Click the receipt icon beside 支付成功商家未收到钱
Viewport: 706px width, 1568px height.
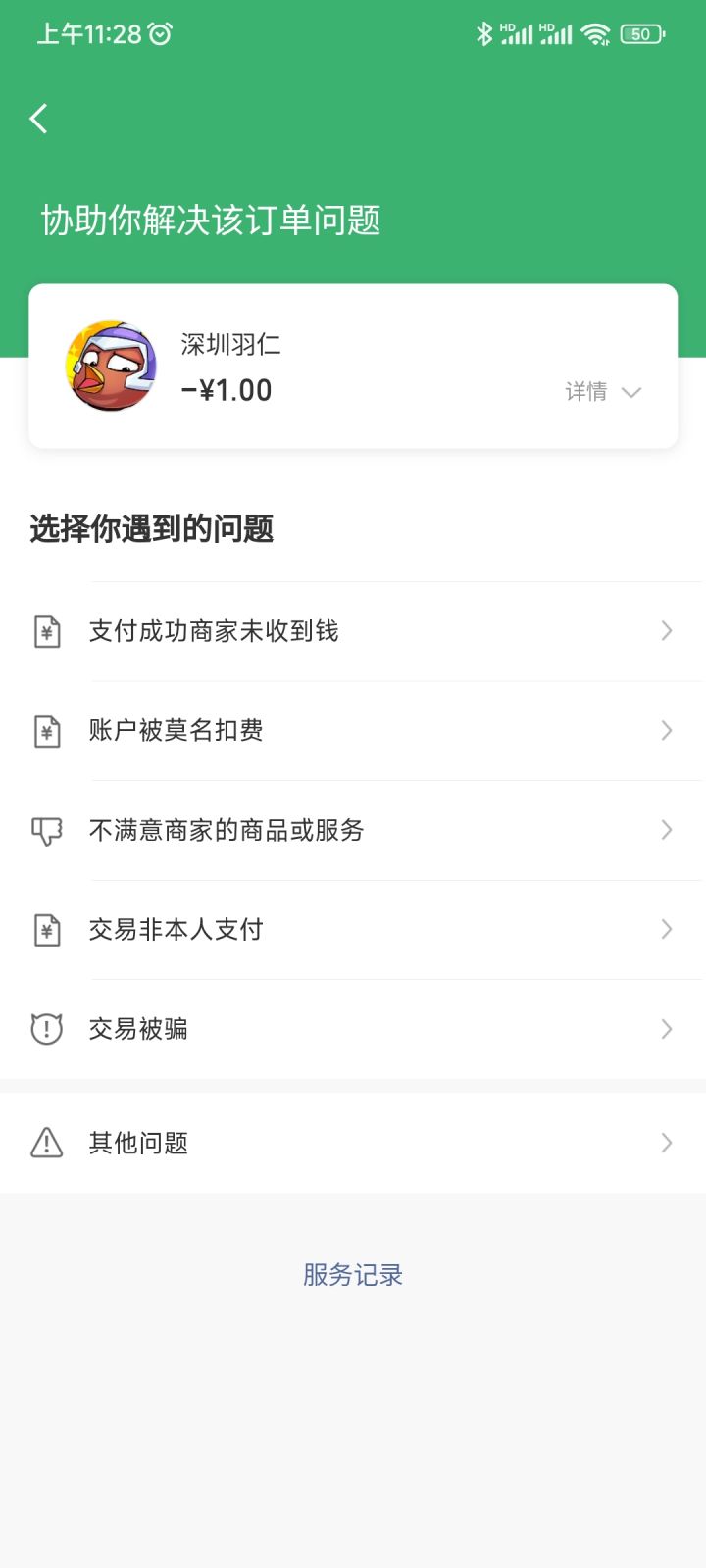coord(46,631)
